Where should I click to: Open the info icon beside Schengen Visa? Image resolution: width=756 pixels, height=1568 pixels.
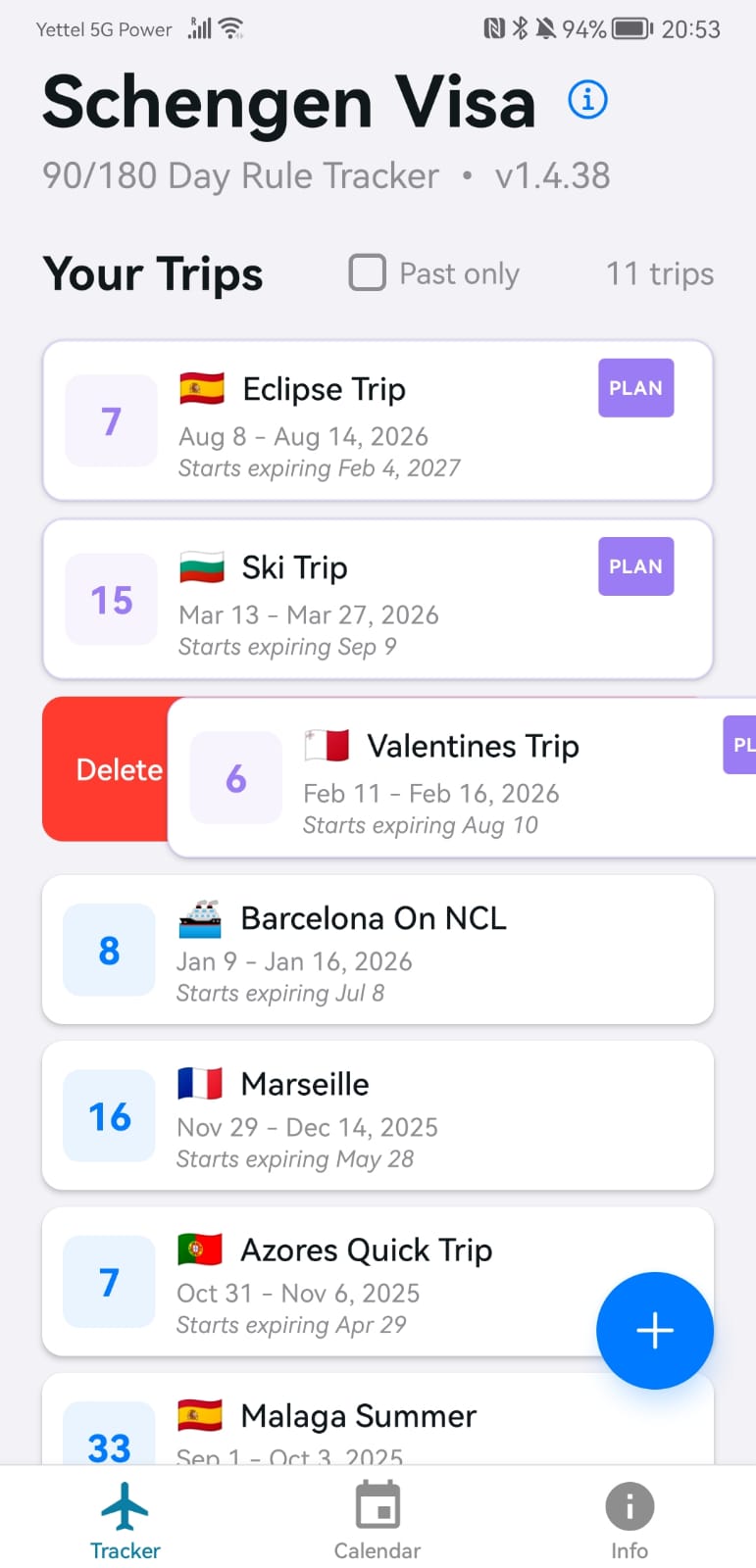click(x=588, y=100)
